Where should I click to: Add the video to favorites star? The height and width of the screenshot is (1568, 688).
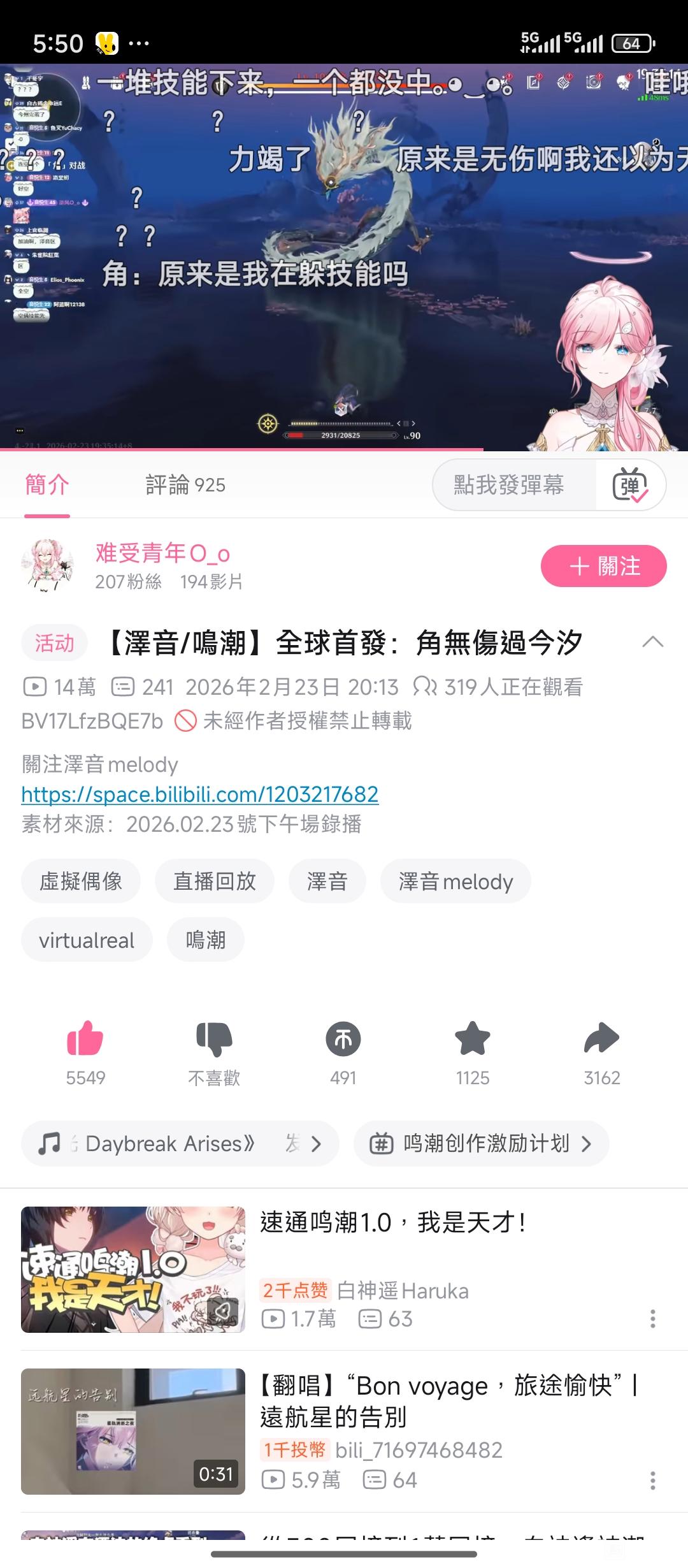coord(472,1040)
